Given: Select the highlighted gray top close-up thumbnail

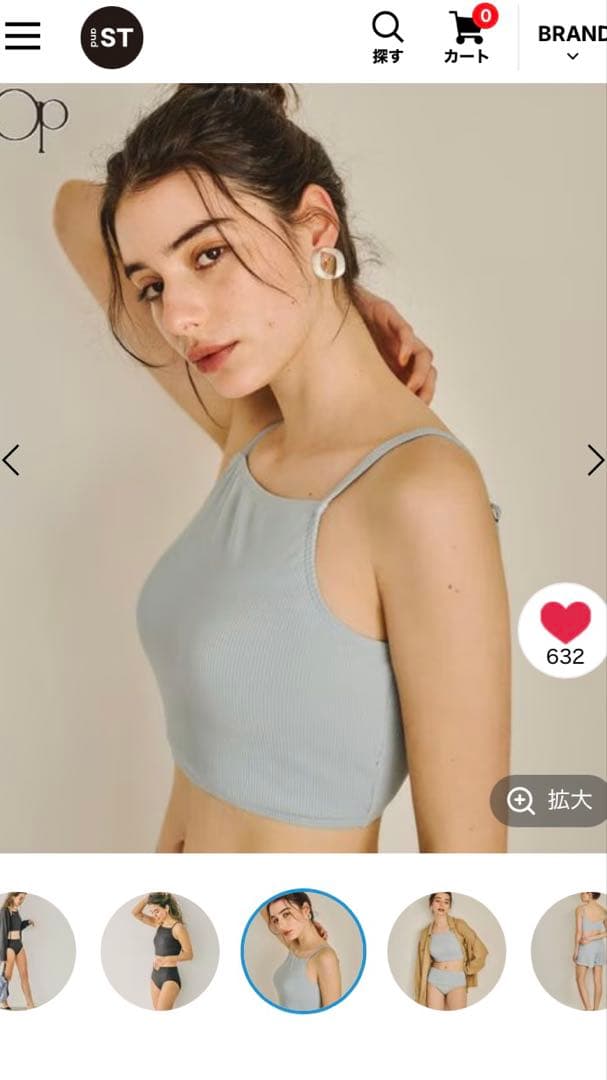Looking at the screenshot, I should [x=303, y=951].
